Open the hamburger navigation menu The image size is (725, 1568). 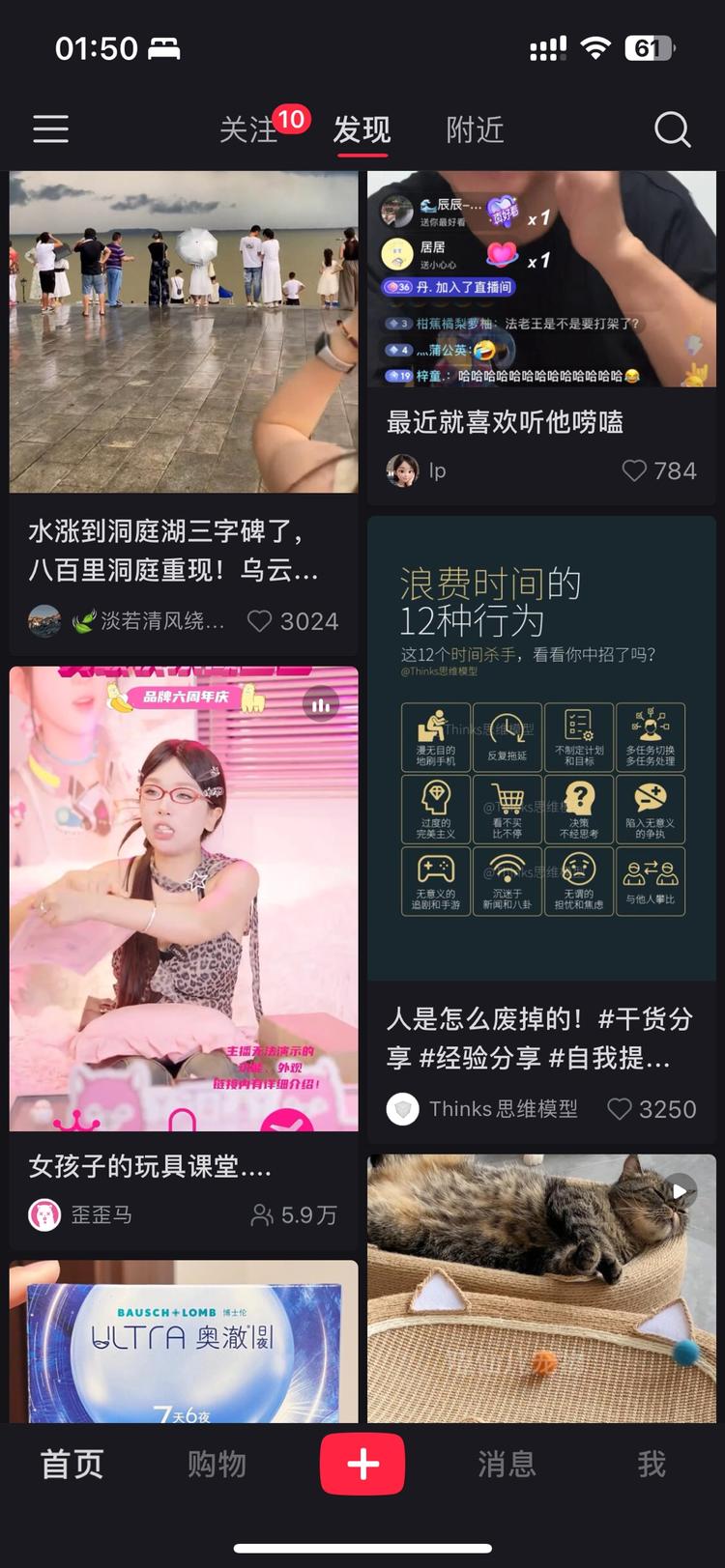click(50, 128)
